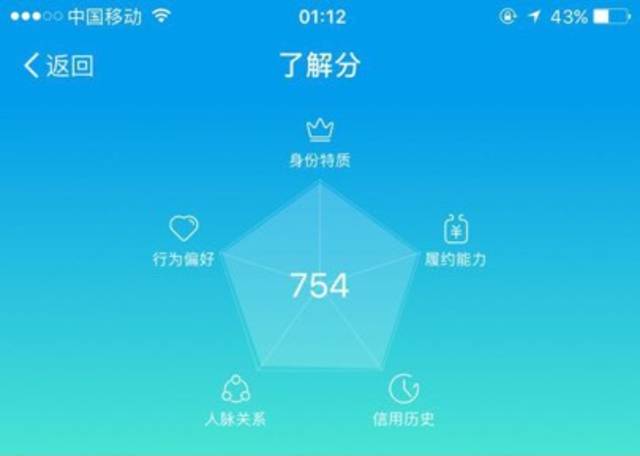Select the 身份特质 crown icon
Screen dimensions: 640x456
point(319,129)
